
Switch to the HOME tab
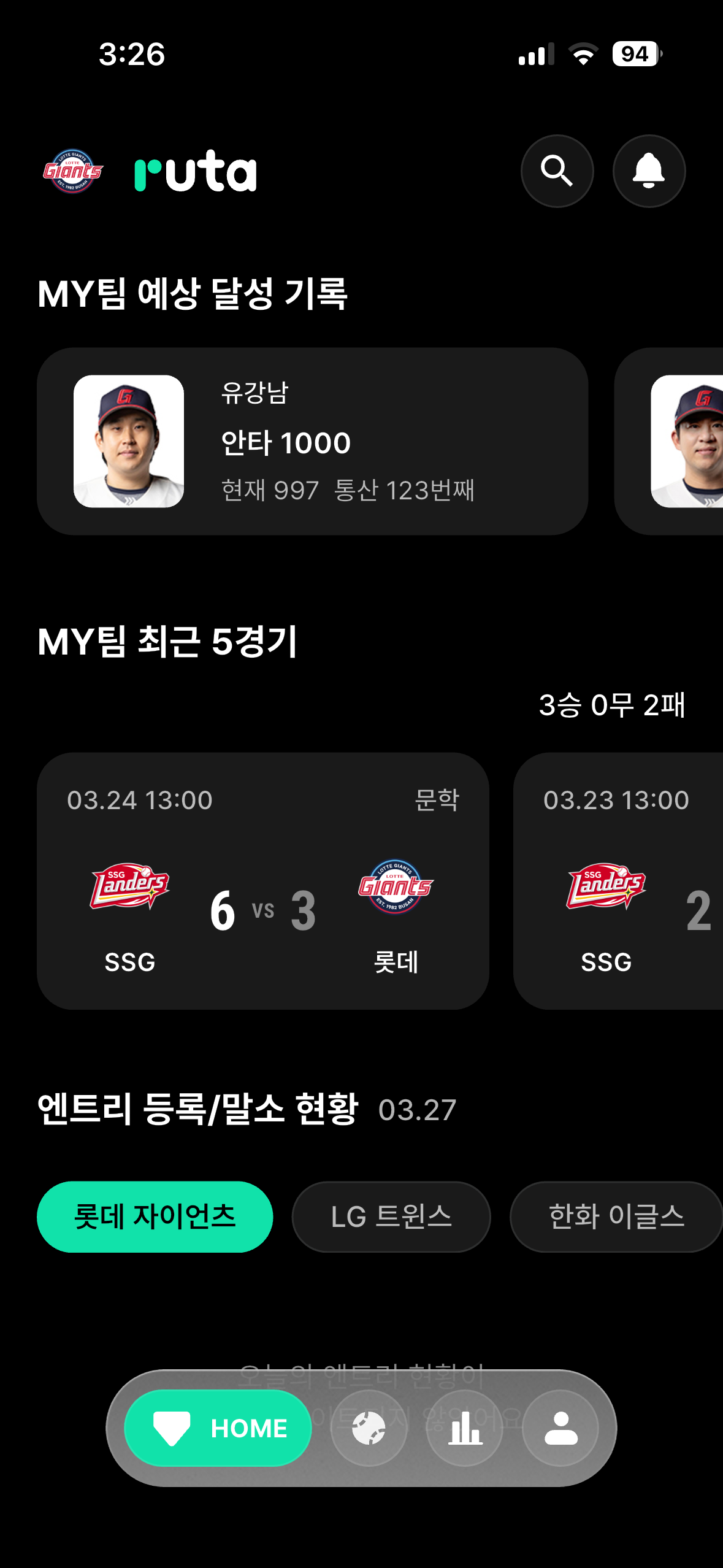pyautogui.click(x=218, y=1428)
